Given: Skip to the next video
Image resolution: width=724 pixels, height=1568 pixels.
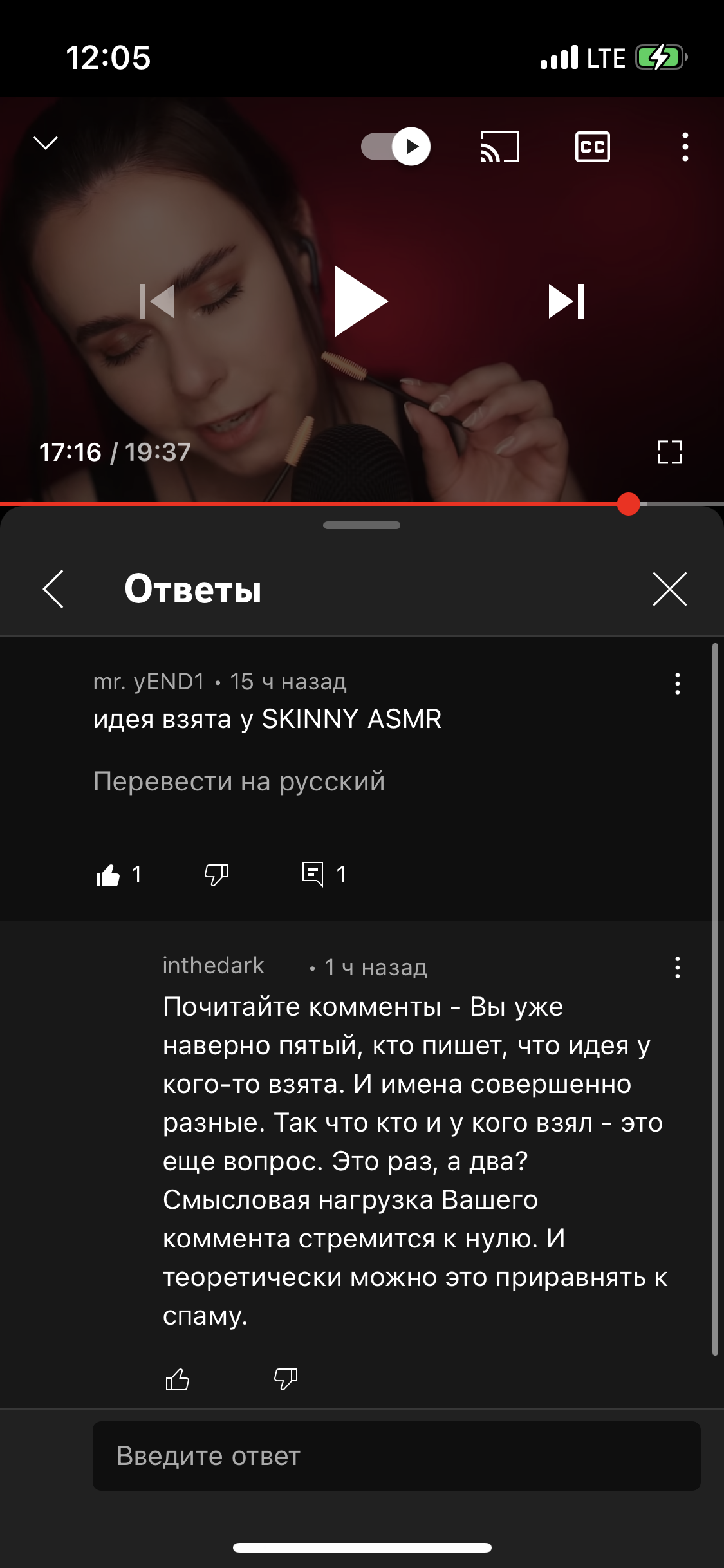Looking at the screenshot, I should click(x=566, y=301).
